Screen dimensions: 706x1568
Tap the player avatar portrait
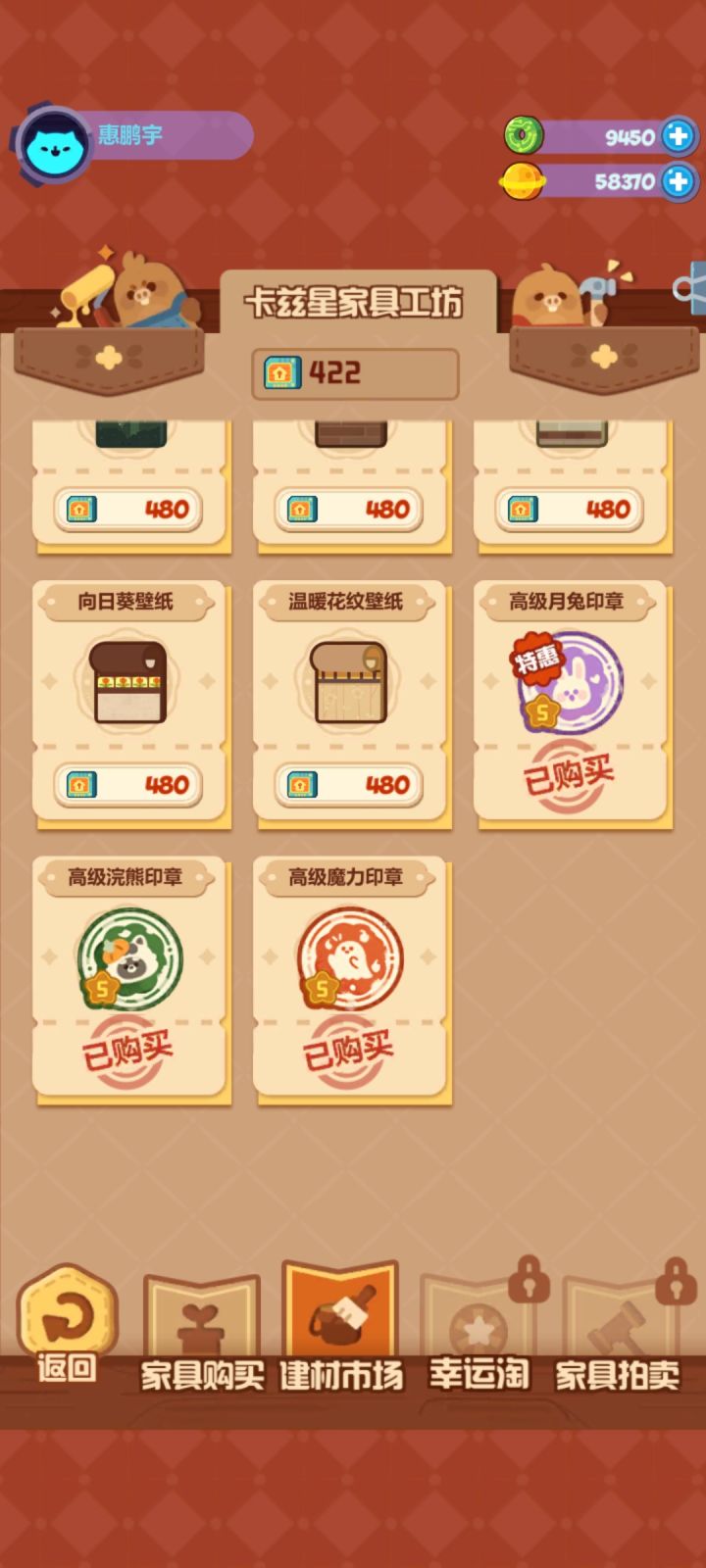click(54, 137)
